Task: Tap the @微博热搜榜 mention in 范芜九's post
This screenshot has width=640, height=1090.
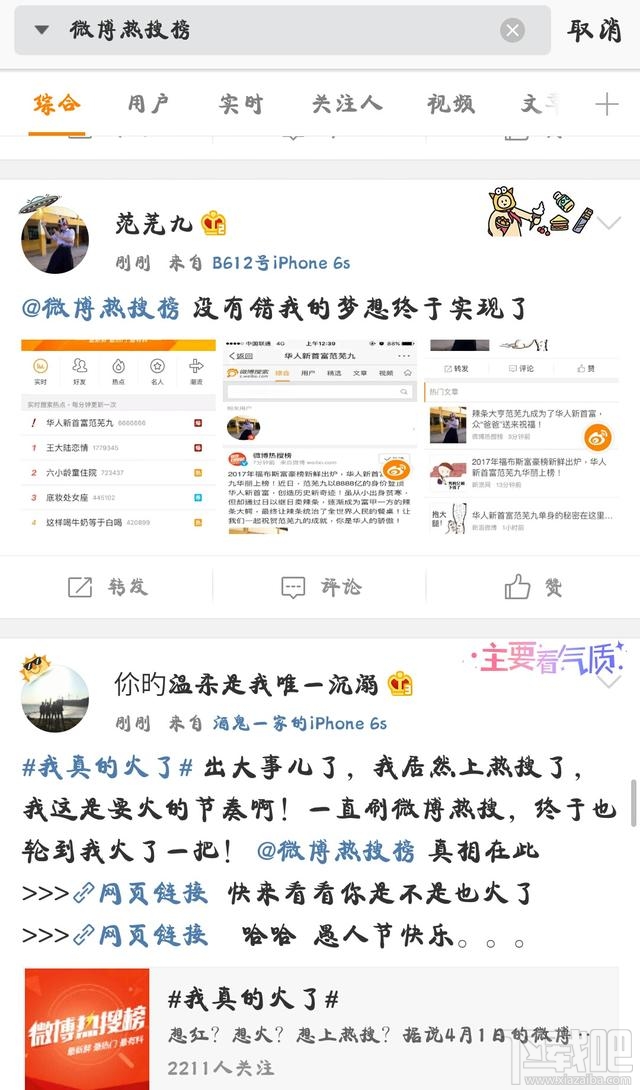Action: pos(100,307)
